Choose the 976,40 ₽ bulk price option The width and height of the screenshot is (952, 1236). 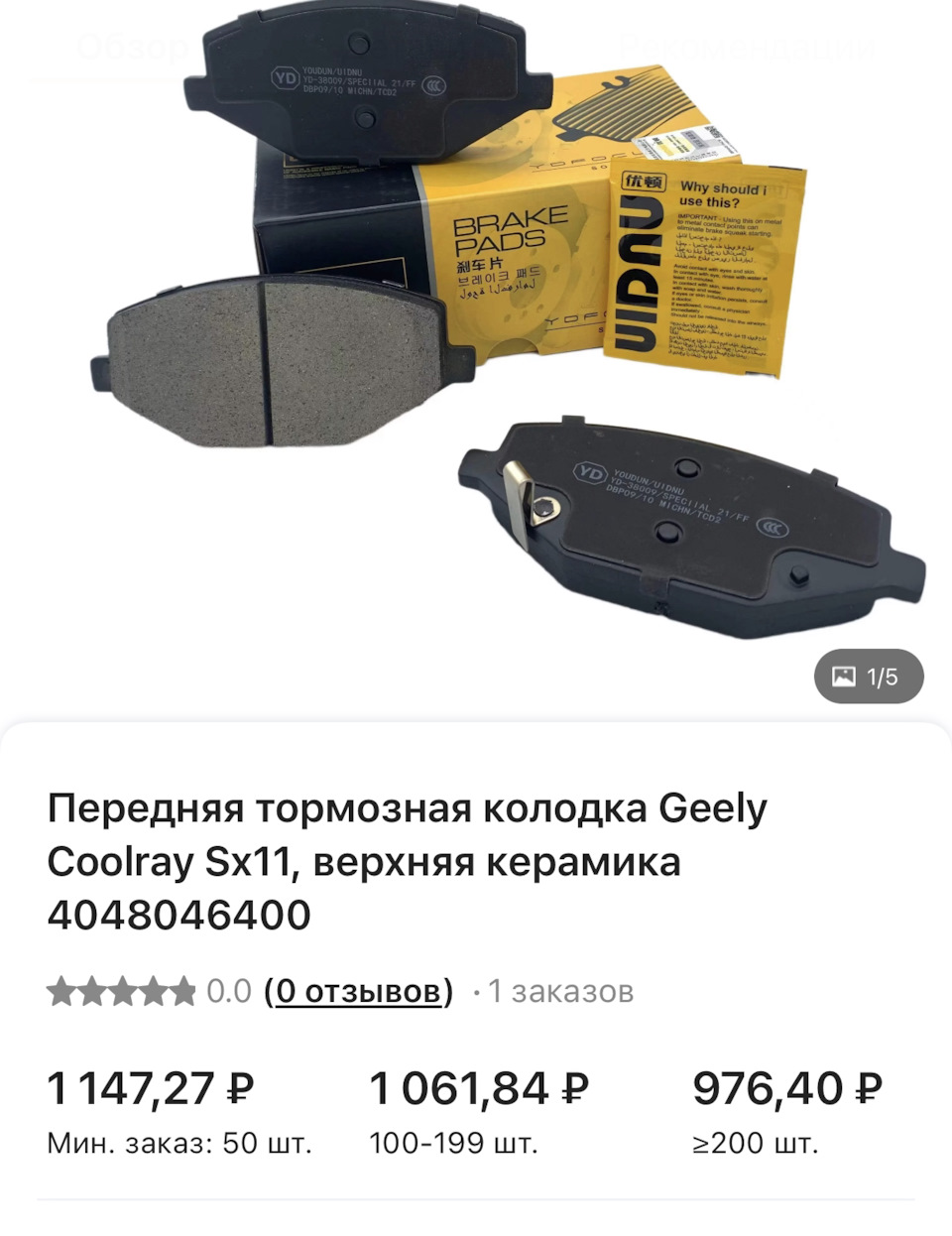point(788,1087)
